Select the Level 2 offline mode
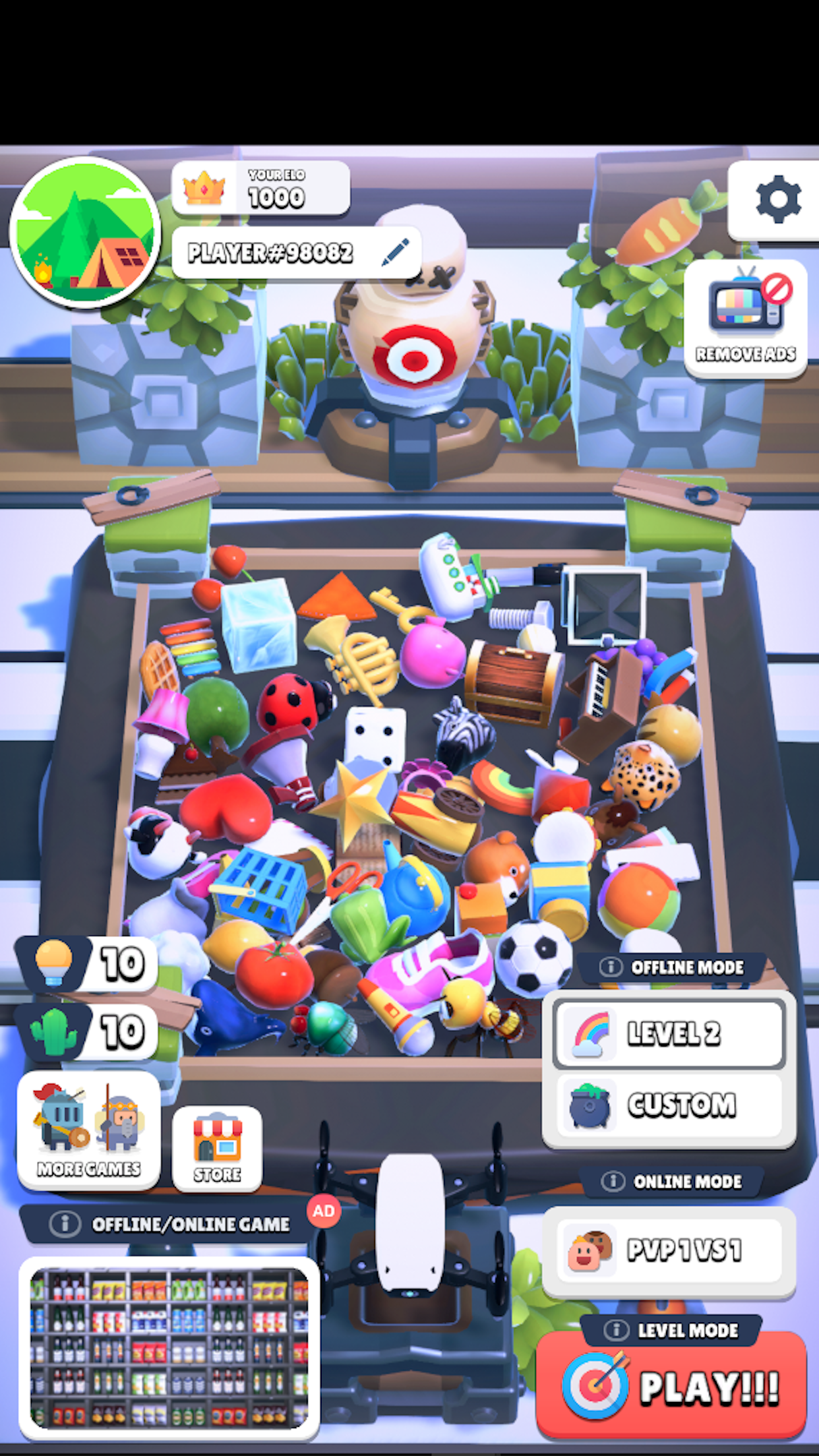Image resolution: width=819 pixels, height=1456 pixels. click(669, 1033)
